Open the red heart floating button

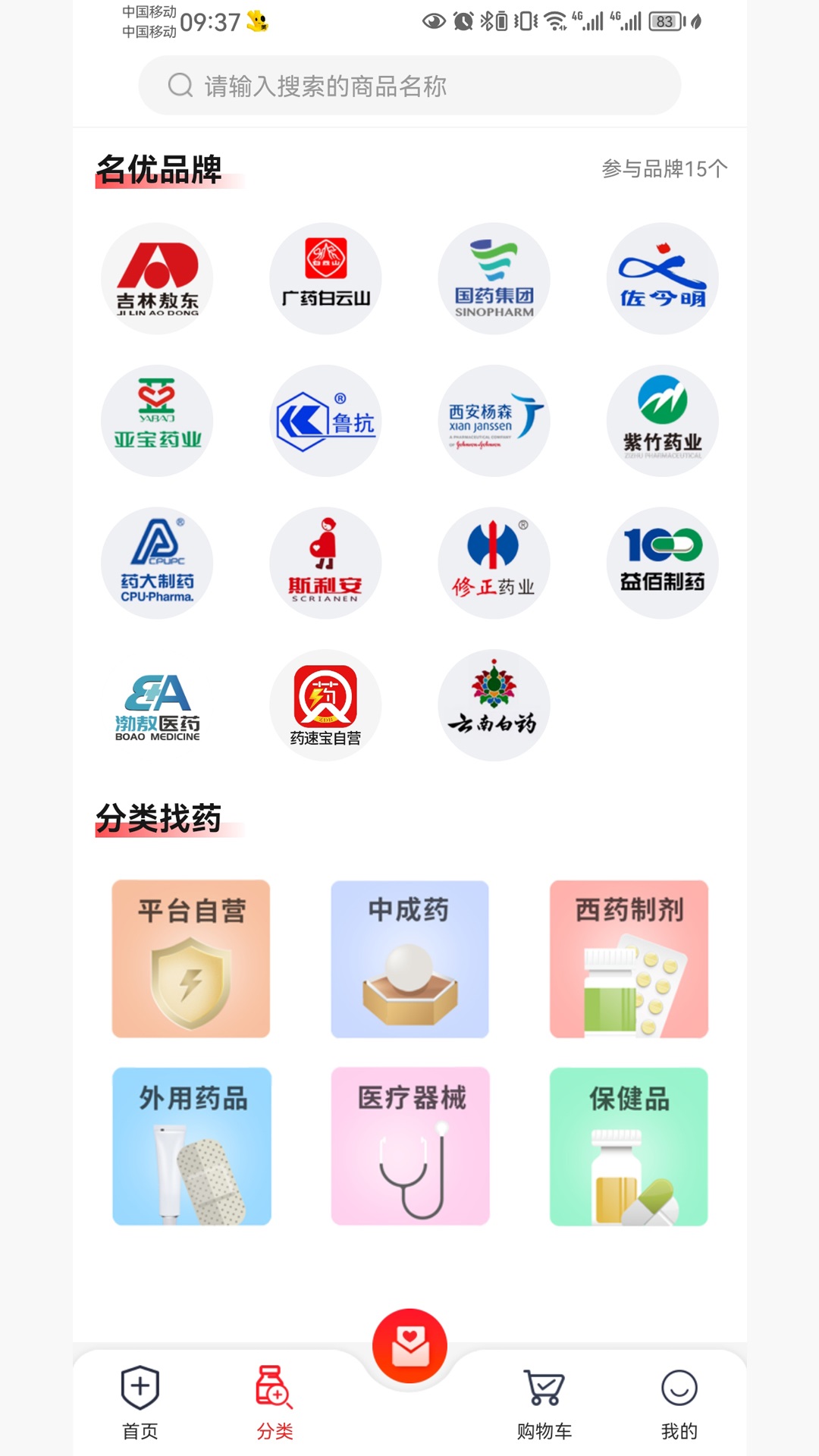[x=409, y=1346]
